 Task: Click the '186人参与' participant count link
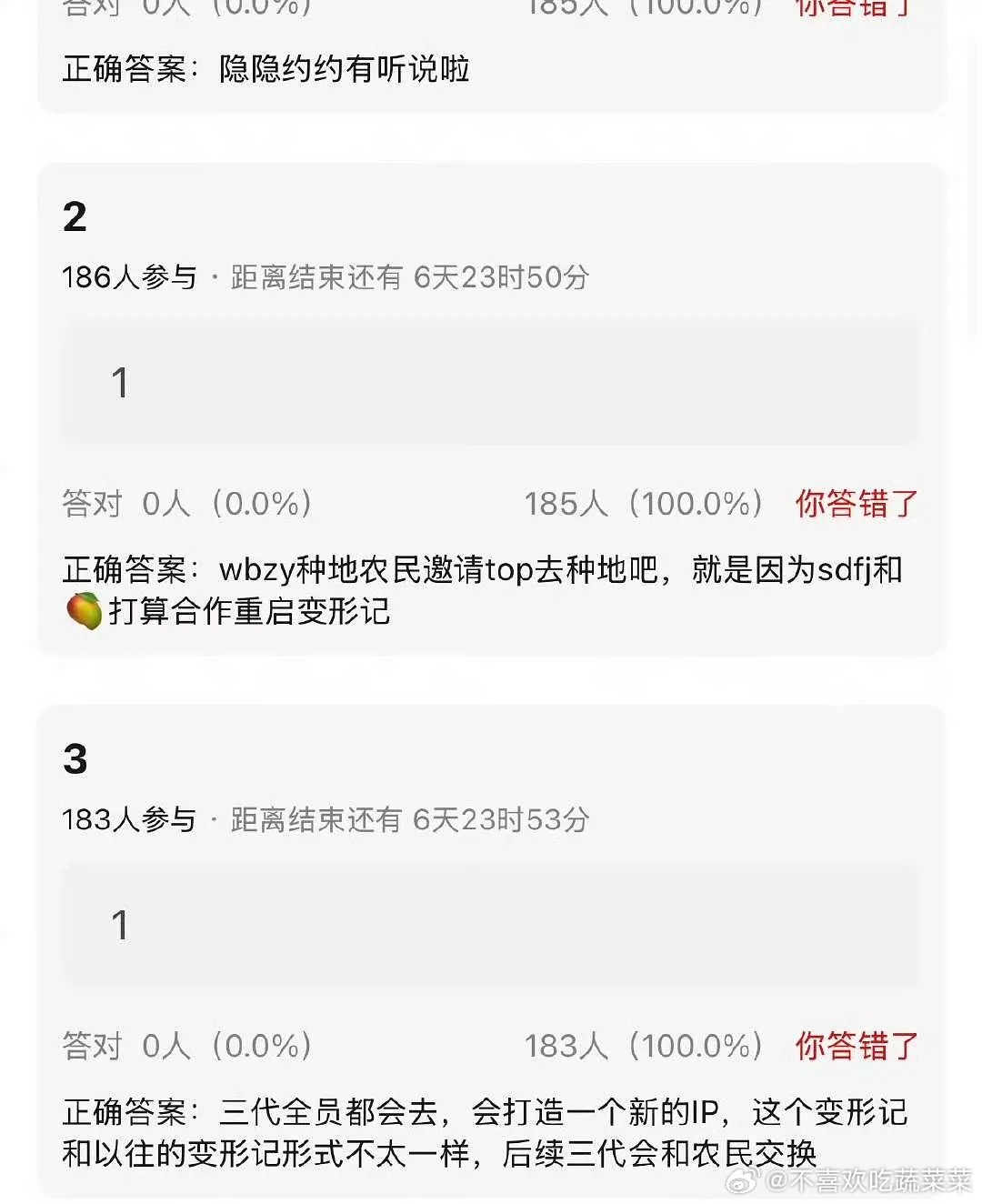[130, 276]
